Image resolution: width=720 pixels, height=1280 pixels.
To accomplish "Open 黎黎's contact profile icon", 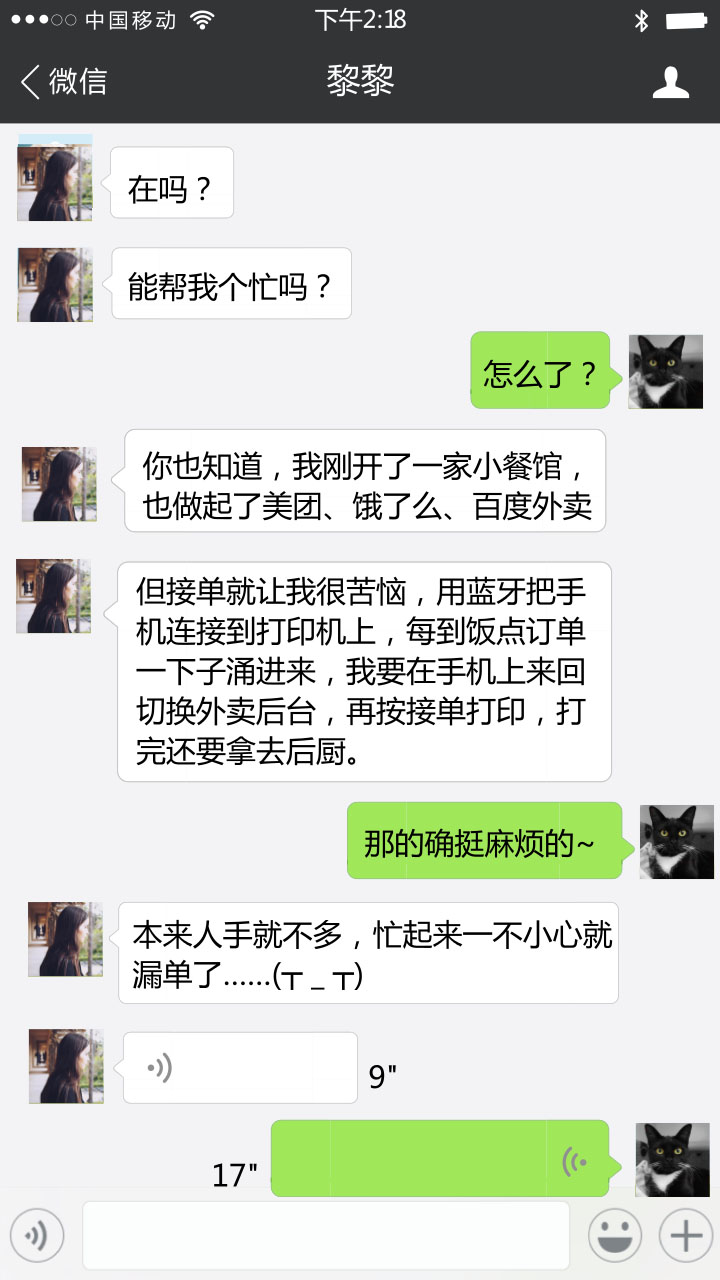I will pos(670,82).
